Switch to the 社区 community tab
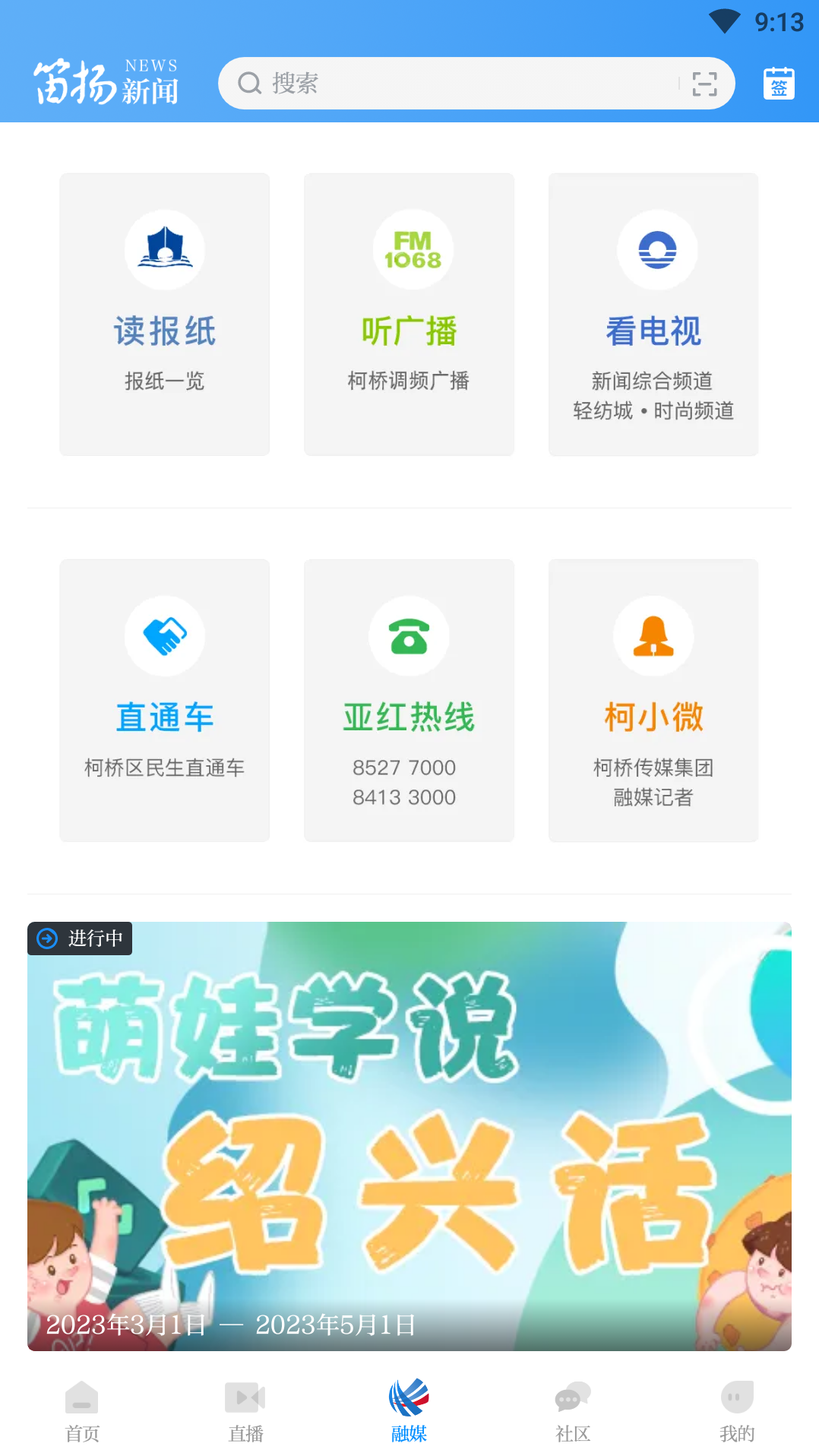Screen dimensions: 819x1456 click(573, 1410)
